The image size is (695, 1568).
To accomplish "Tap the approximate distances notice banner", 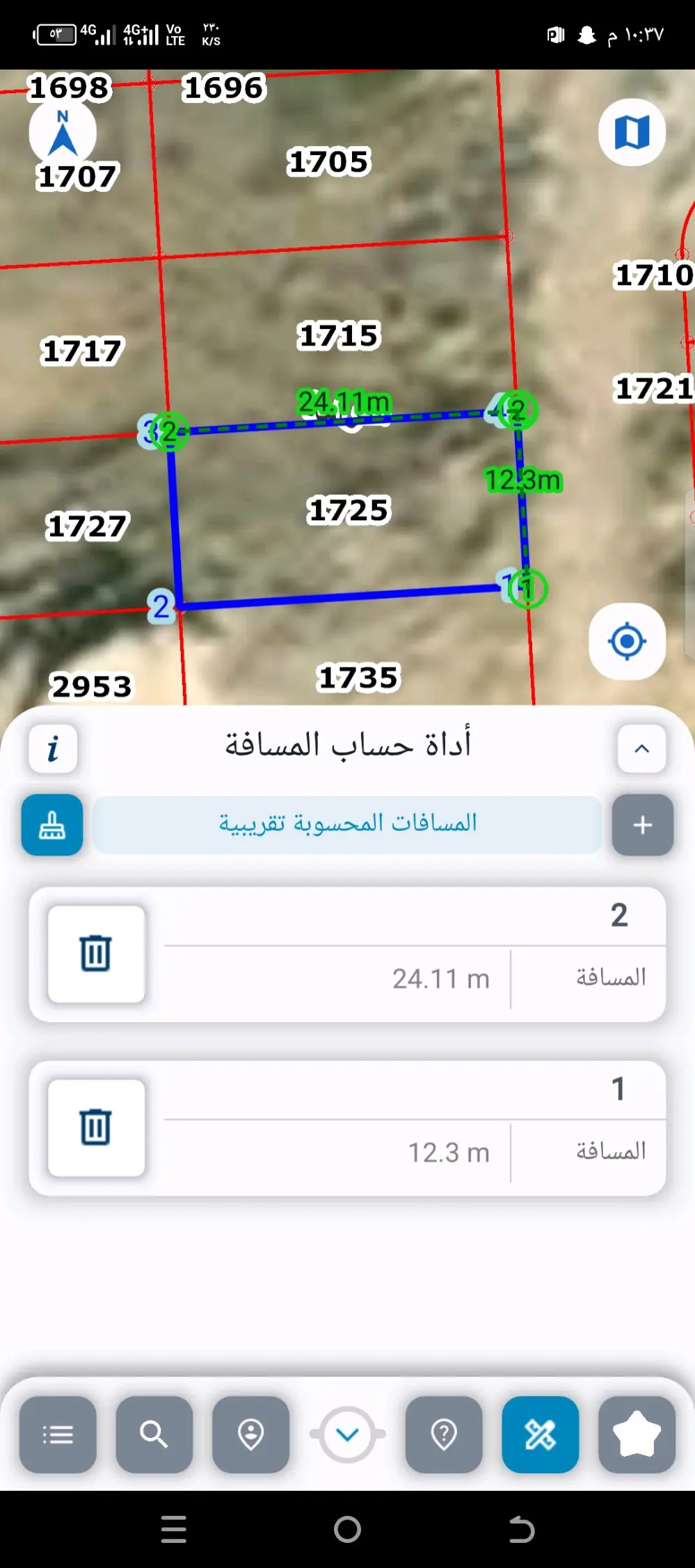I will (348, 826).
